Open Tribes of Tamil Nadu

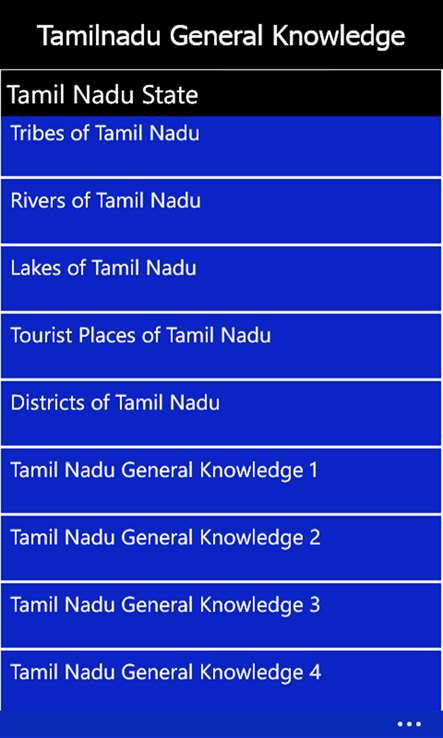pyautogui.click(x=221, y=146)
